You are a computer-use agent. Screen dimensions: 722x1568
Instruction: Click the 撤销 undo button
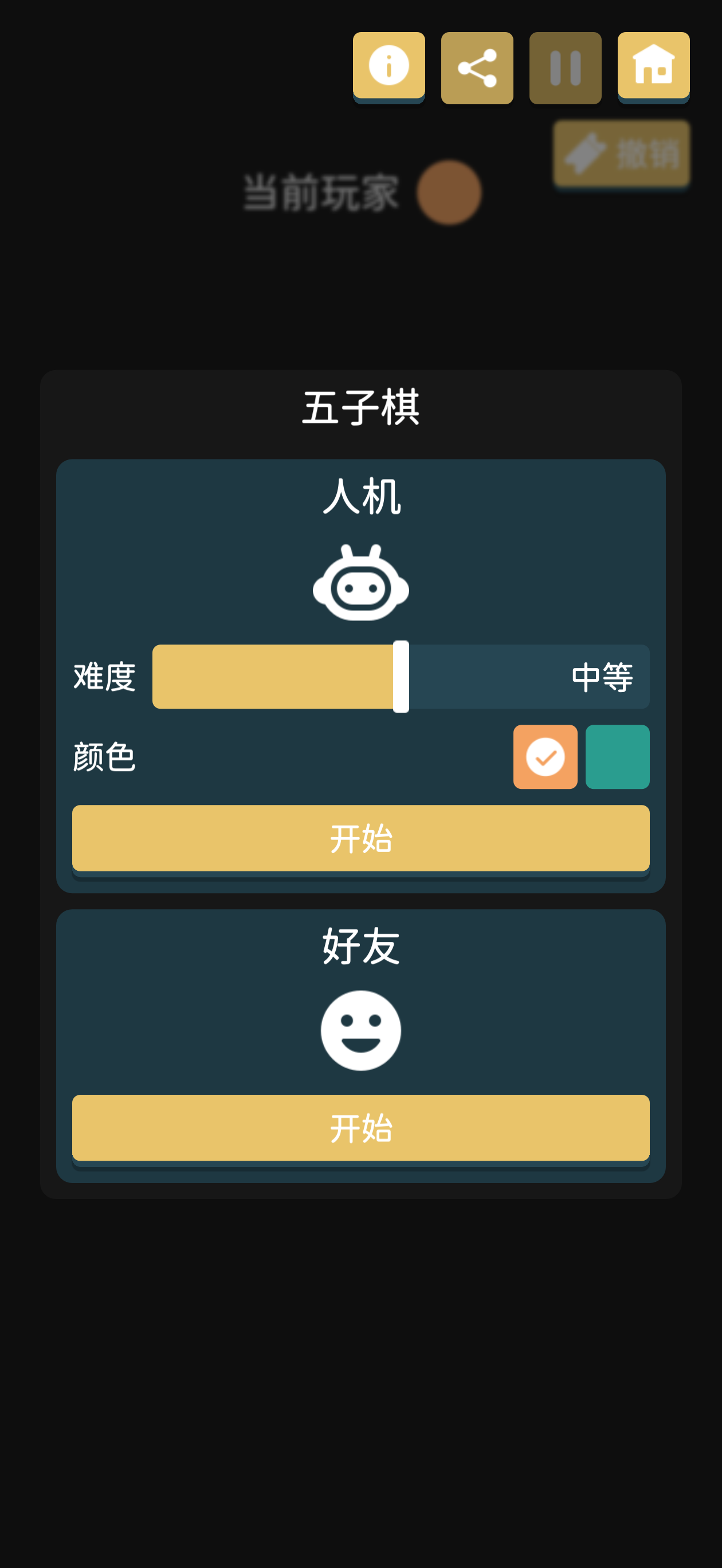pos(621,152)
